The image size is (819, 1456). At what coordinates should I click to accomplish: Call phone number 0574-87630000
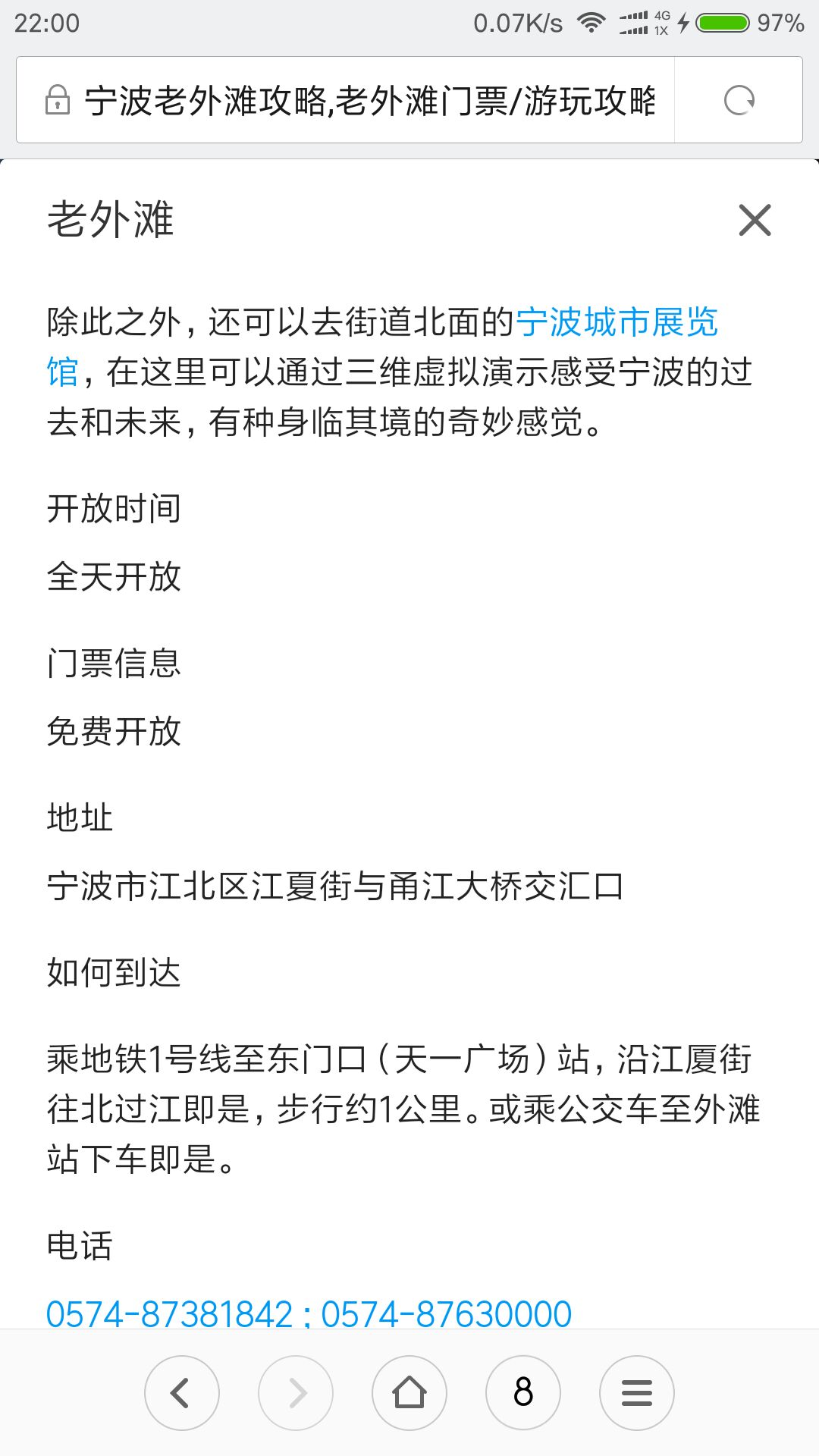pos(446,1314)
